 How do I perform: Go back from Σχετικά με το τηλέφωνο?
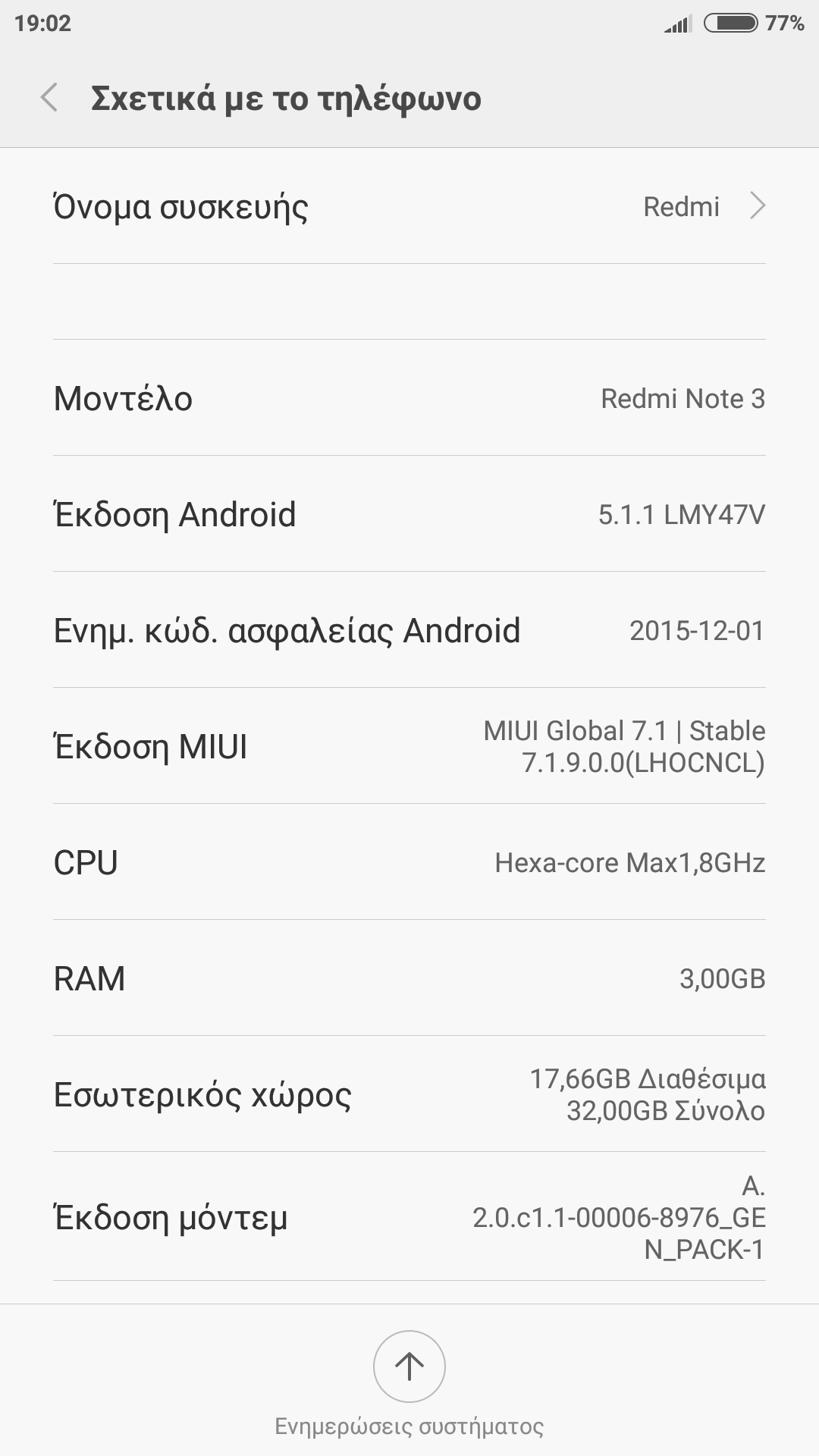click(x=50, y=99)
